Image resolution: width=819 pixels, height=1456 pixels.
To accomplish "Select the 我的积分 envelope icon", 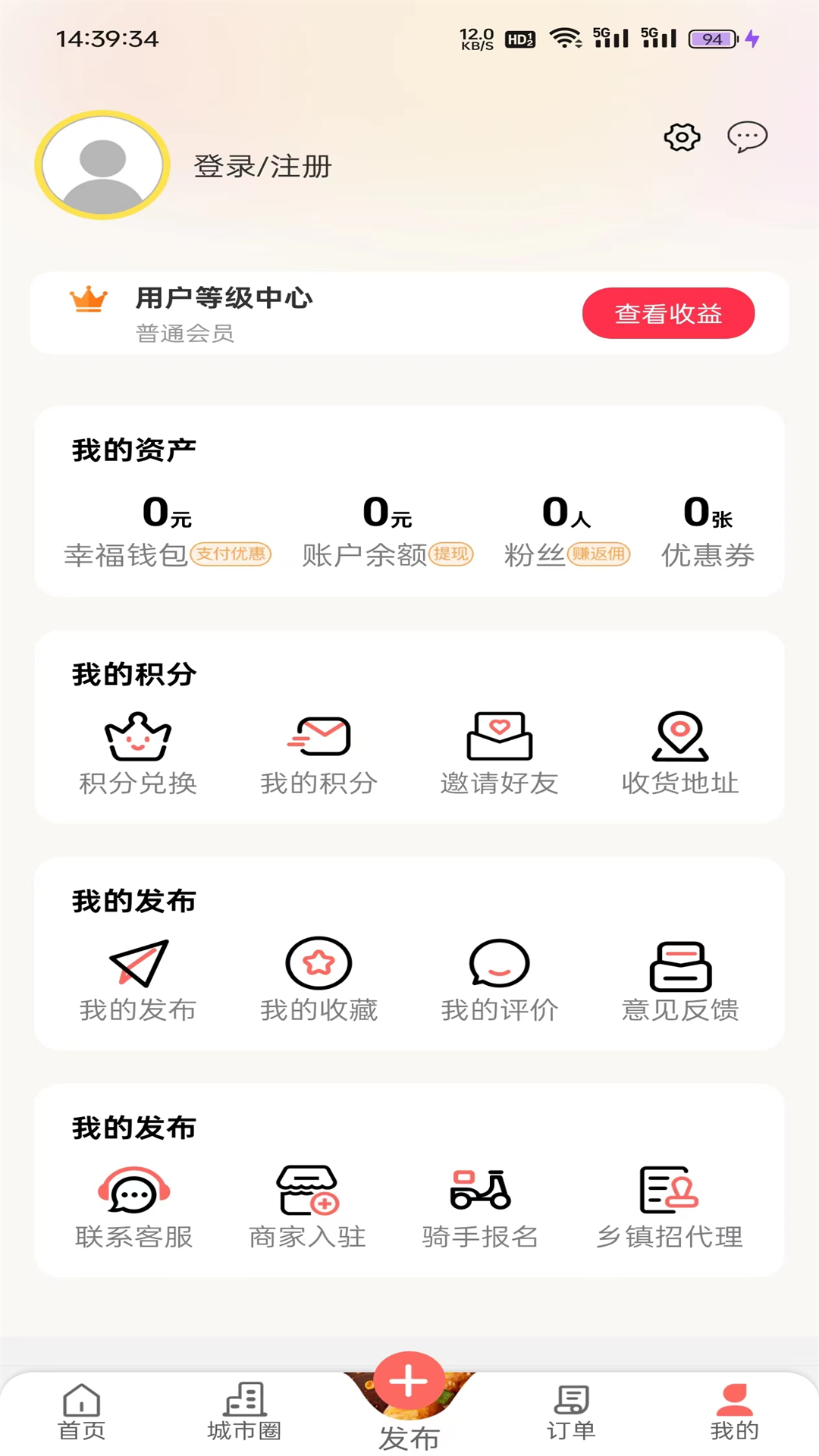I will [x=318, y=739].
